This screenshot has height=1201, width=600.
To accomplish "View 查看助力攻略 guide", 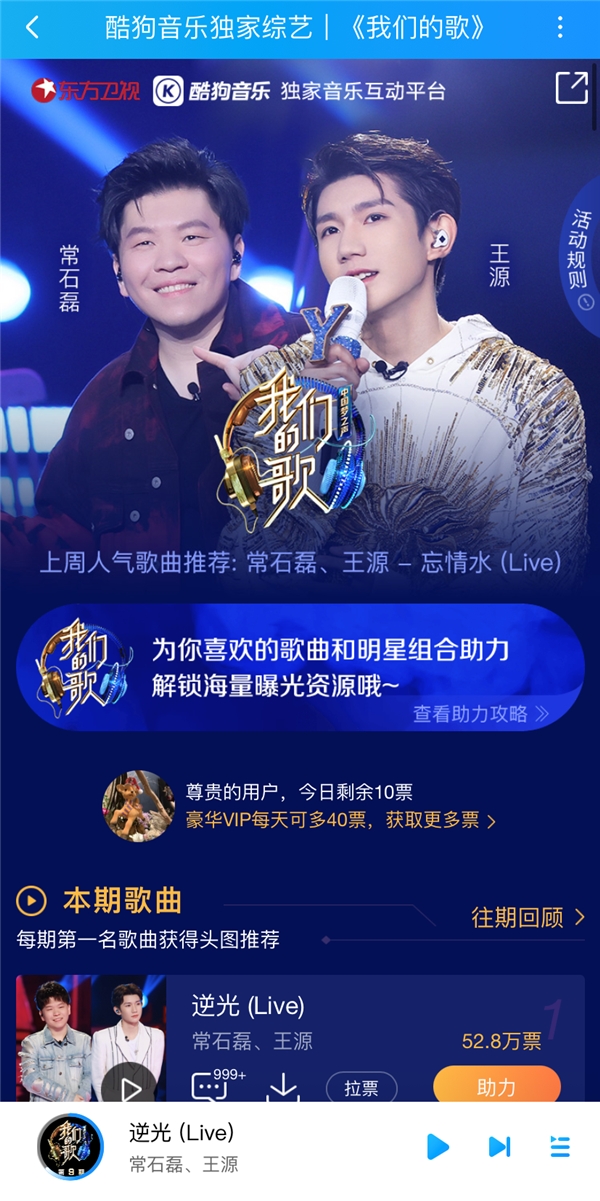I will [481, 713].
